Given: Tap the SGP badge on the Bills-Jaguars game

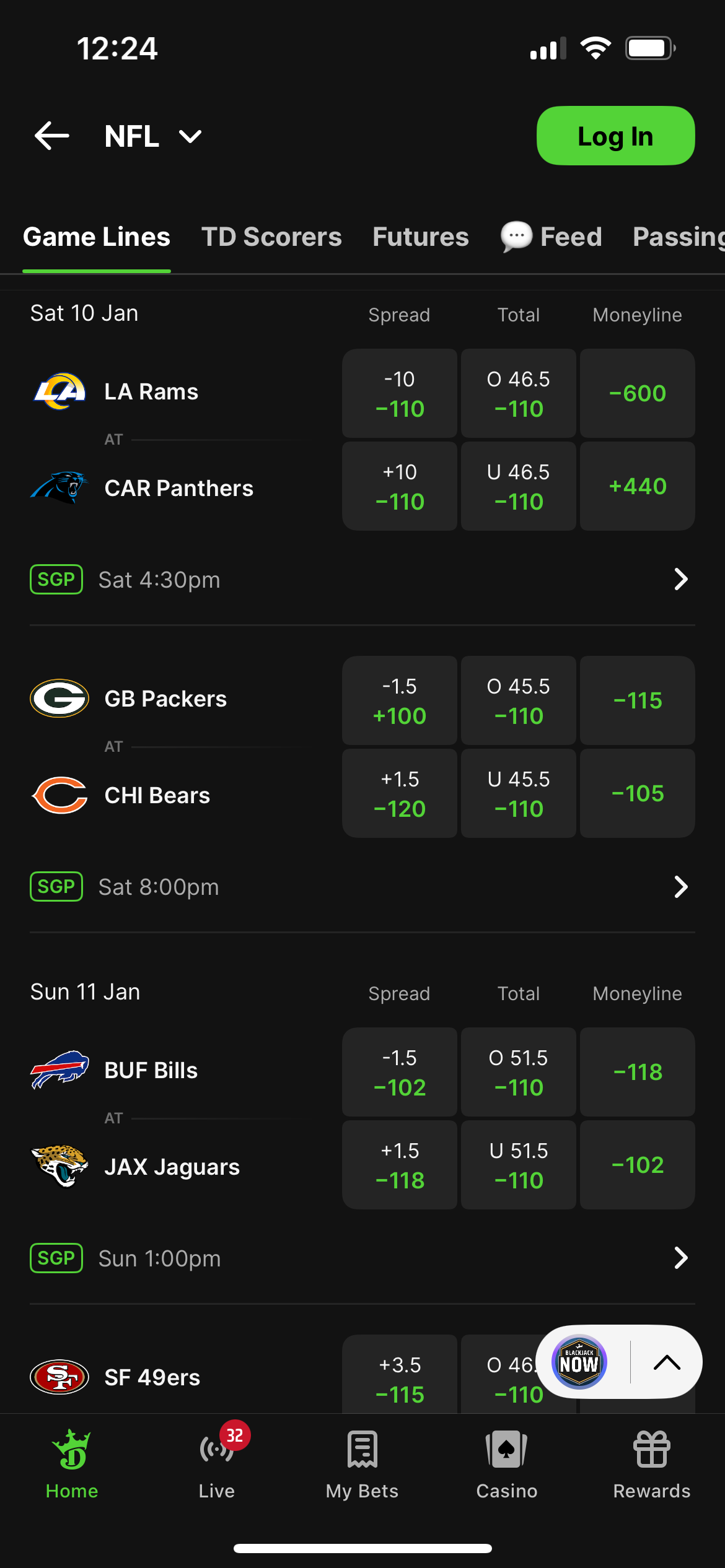Looking at the screenshot, I should pyautogui.click(x=56, y=1258).
